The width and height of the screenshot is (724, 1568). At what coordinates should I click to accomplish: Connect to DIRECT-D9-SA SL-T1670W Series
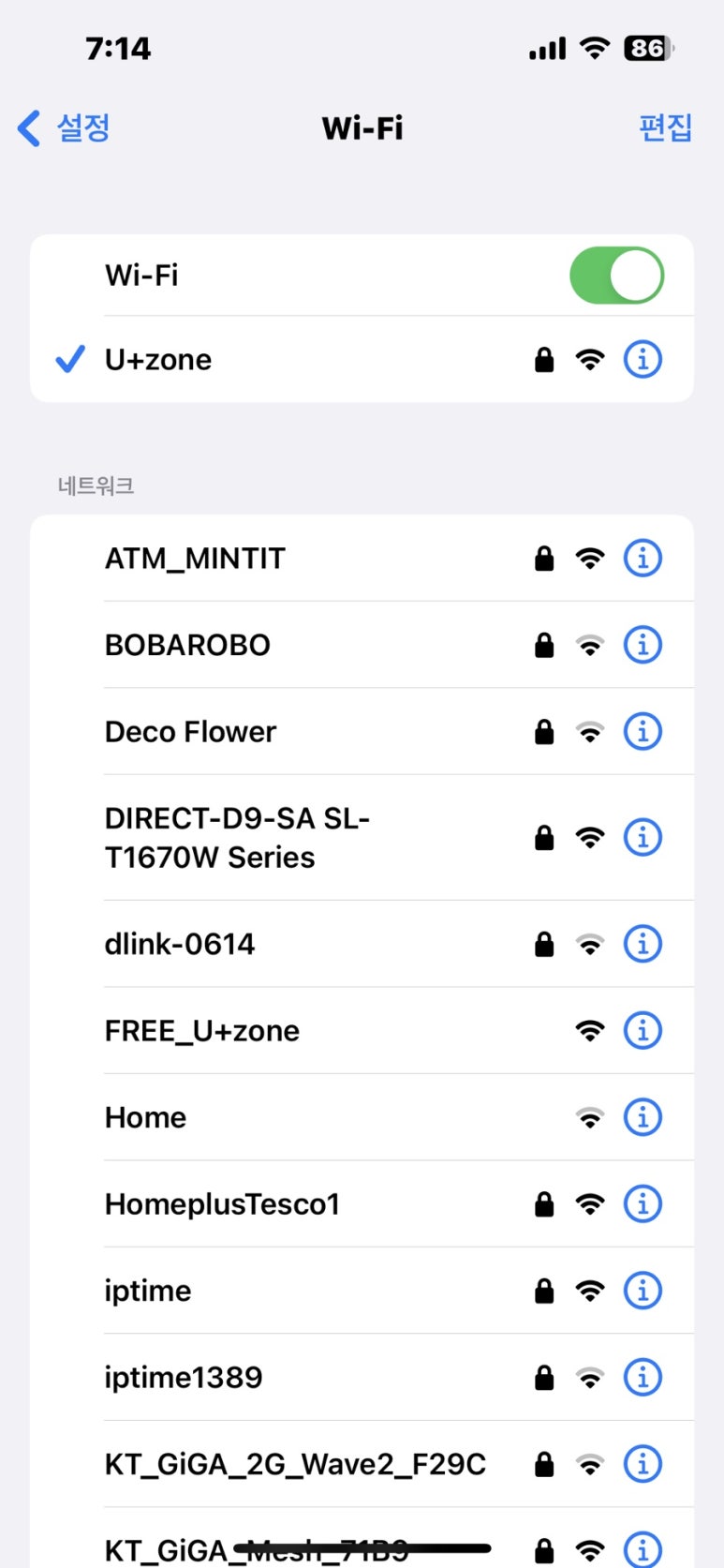[x=362, y=838]
